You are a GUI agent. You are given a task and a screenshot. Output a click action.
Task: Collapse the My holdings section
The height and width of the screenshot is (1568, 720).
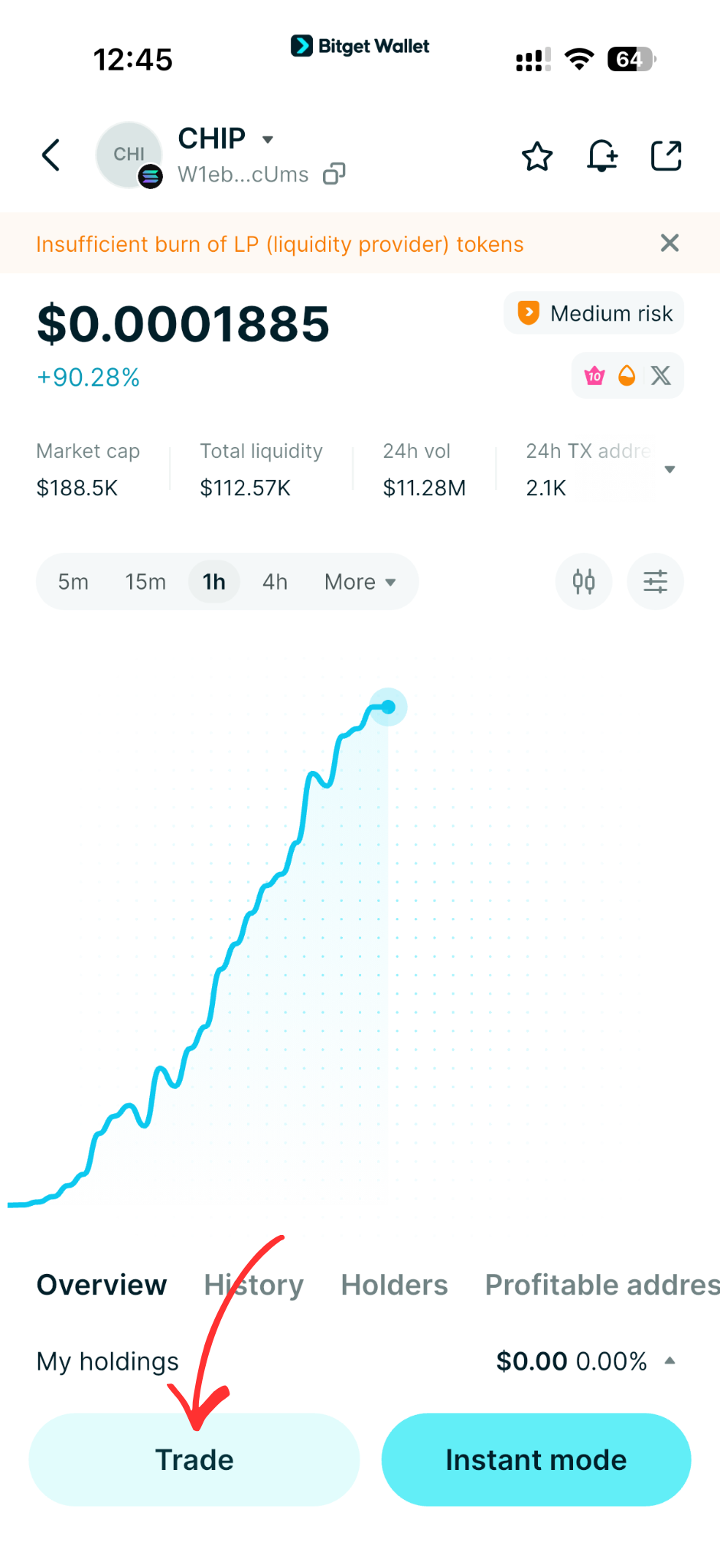[670, 1361]
